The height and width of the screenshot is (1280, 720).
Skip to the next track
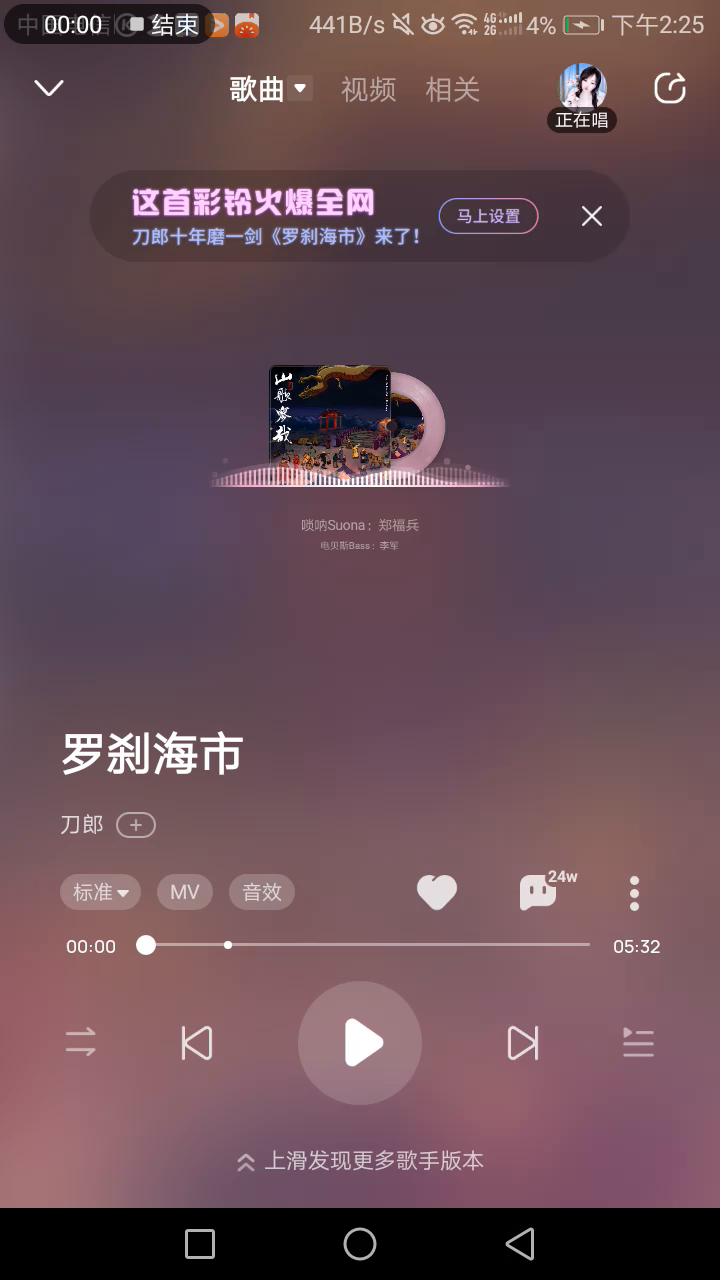coord(522,1043)
